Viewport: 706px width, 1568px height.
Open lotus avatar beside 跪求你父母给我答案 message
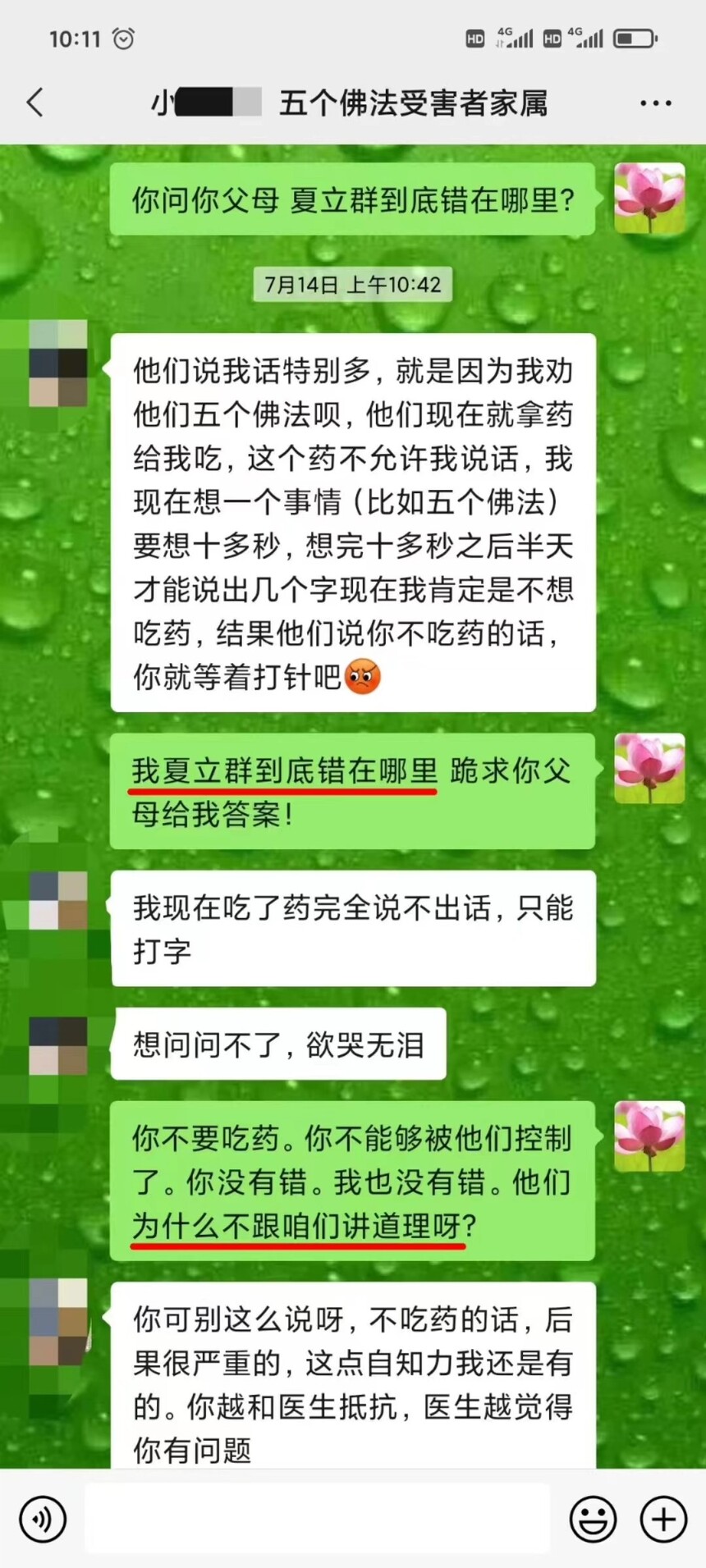[x=649, y=768]
